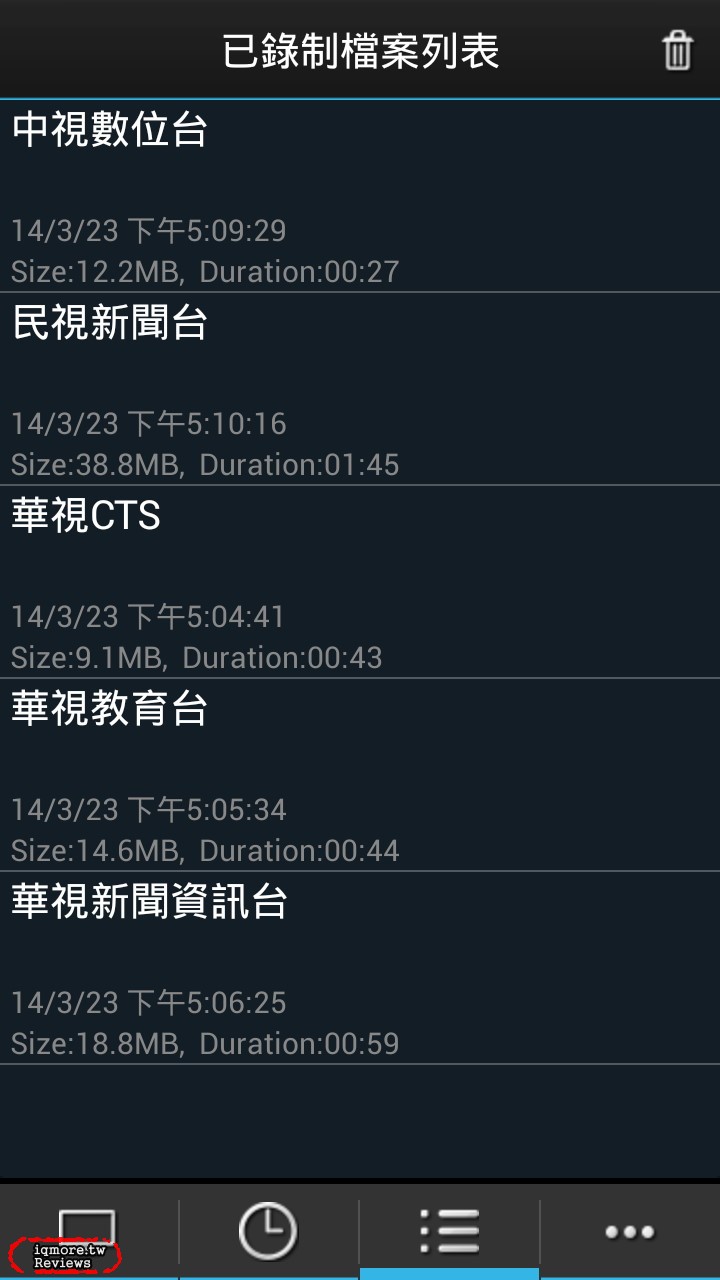The image size is (720, 1280).
Task: Open the 民視新聞台 recording
Action: point(360,389)
